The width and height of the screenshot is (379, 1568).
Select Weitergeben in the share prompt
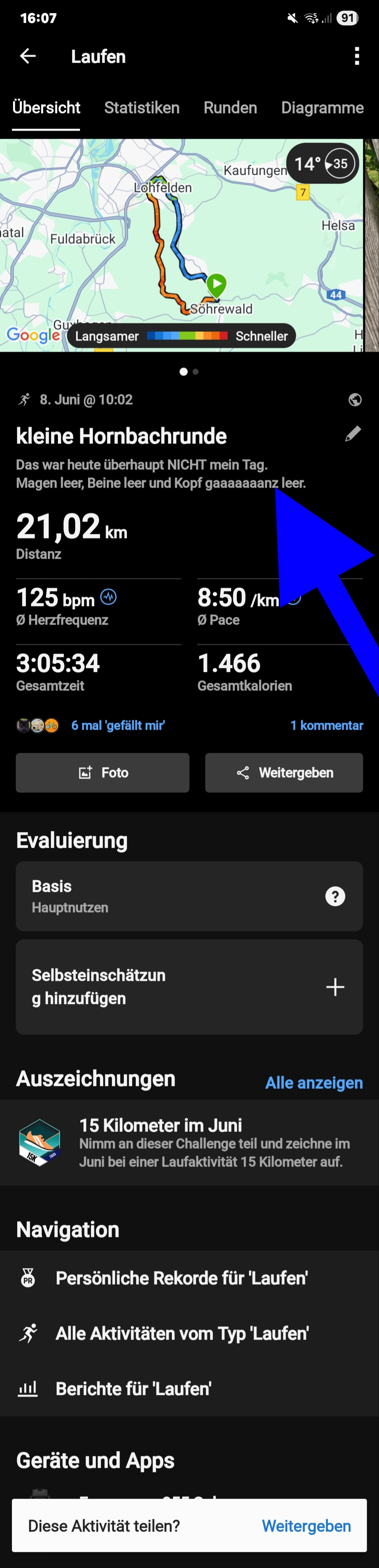306,1525
